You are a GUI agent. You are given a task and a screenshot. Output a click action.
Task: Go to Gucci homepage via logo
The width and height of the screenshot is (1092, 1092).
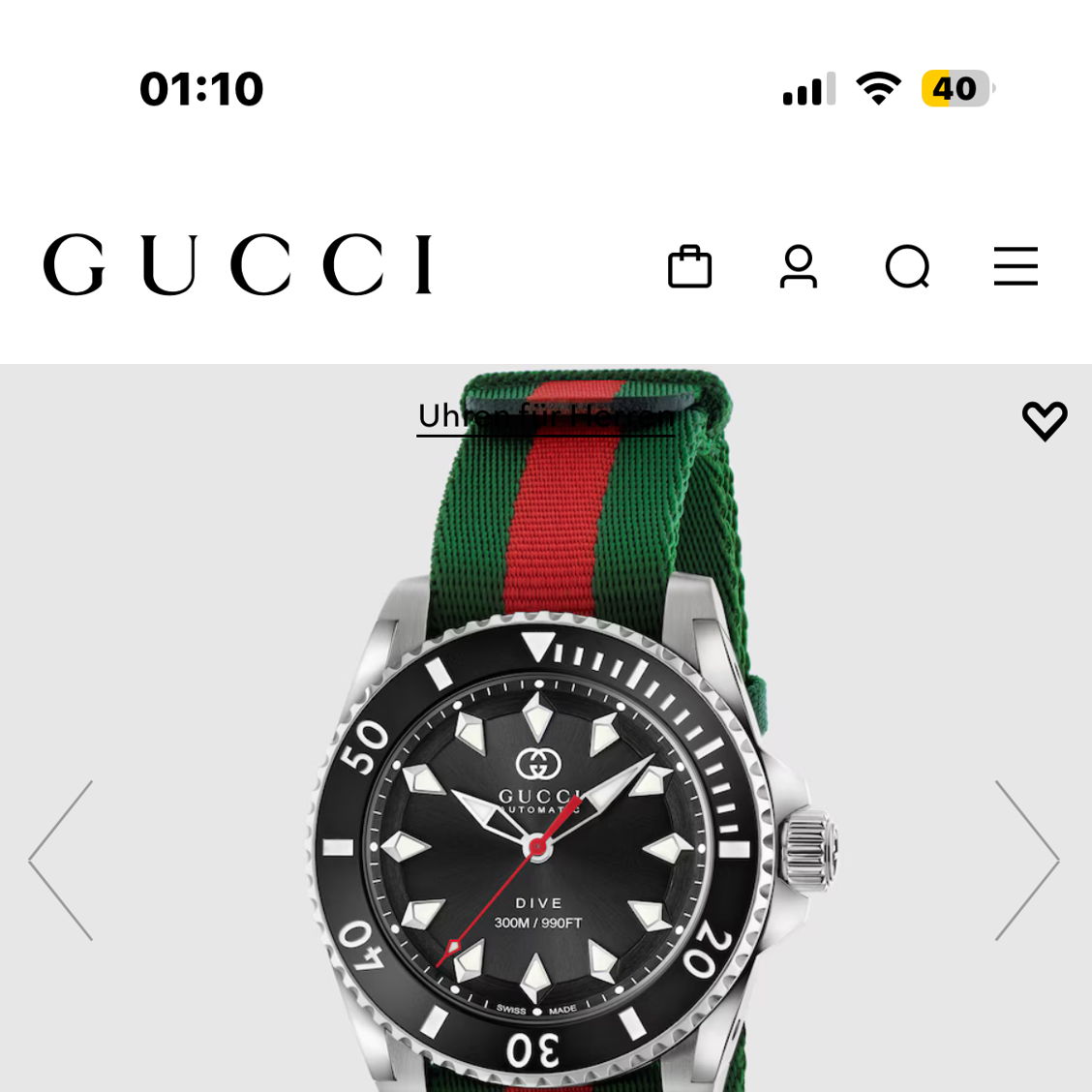click(x=238, y=263)
